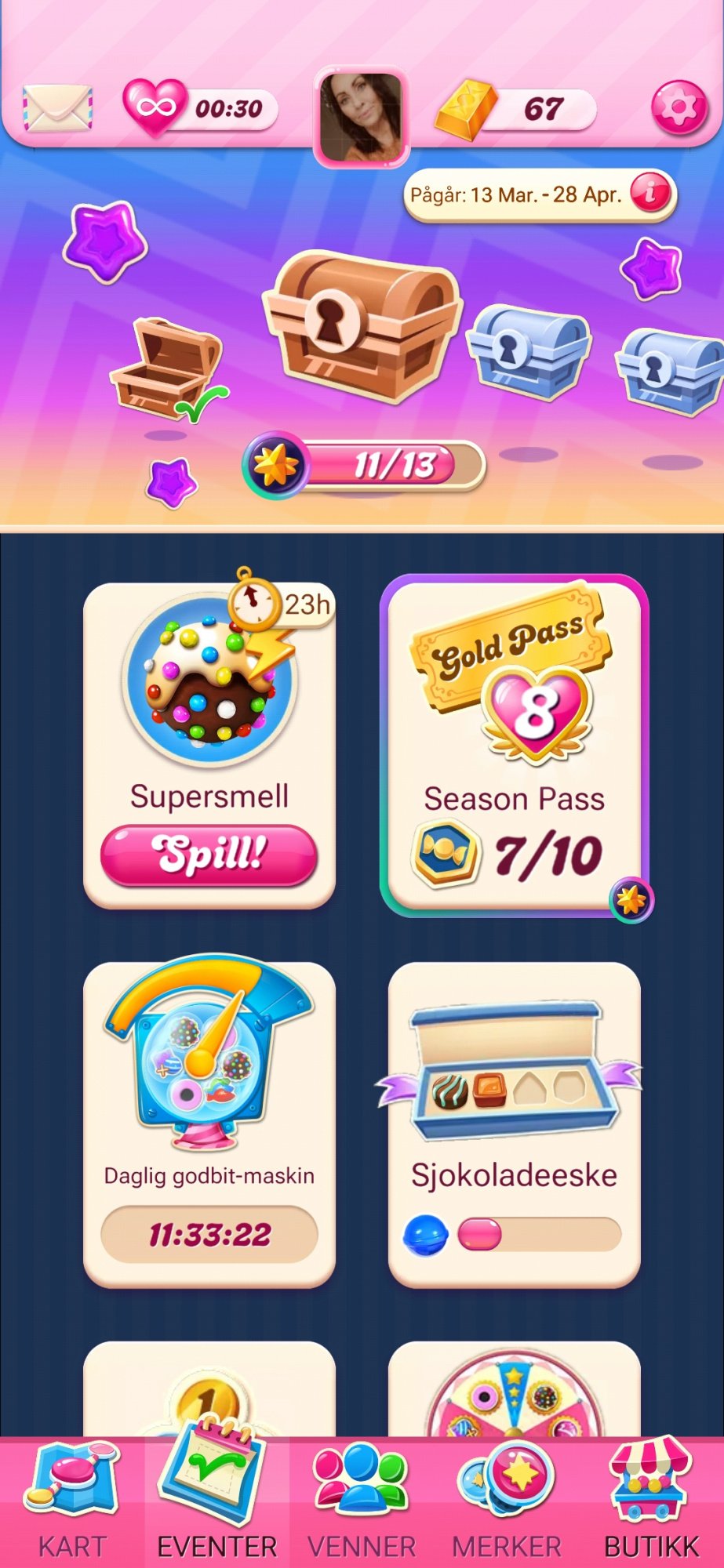Open the event info button

[x=651, y=193]
